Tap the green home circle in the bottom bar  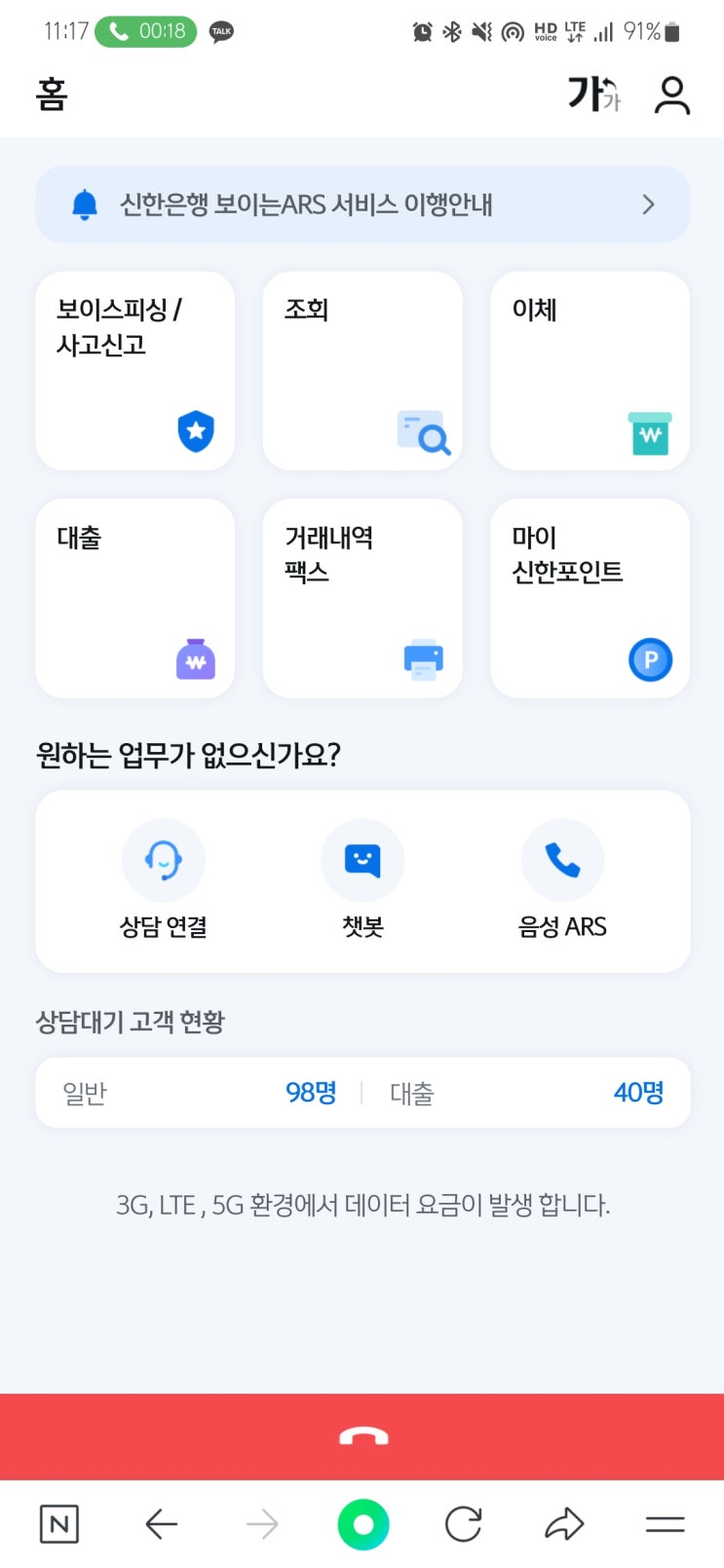pos(362,1523)
